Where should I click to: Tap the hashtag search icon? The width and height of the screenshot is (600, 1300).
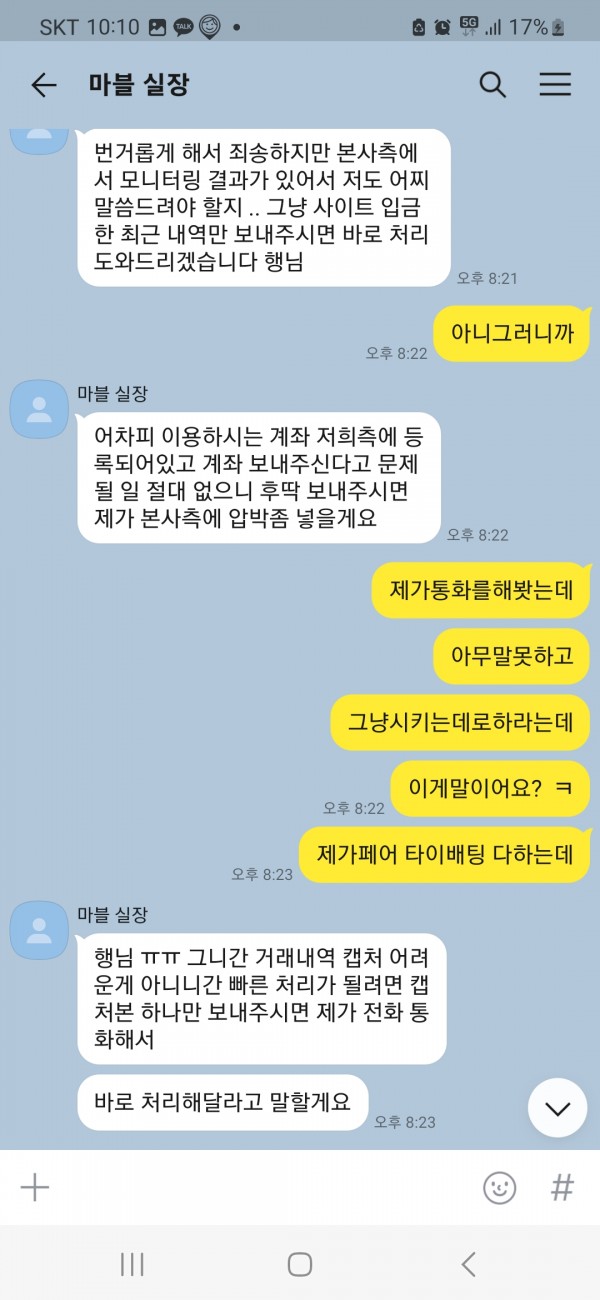[x=562, y=1188]
